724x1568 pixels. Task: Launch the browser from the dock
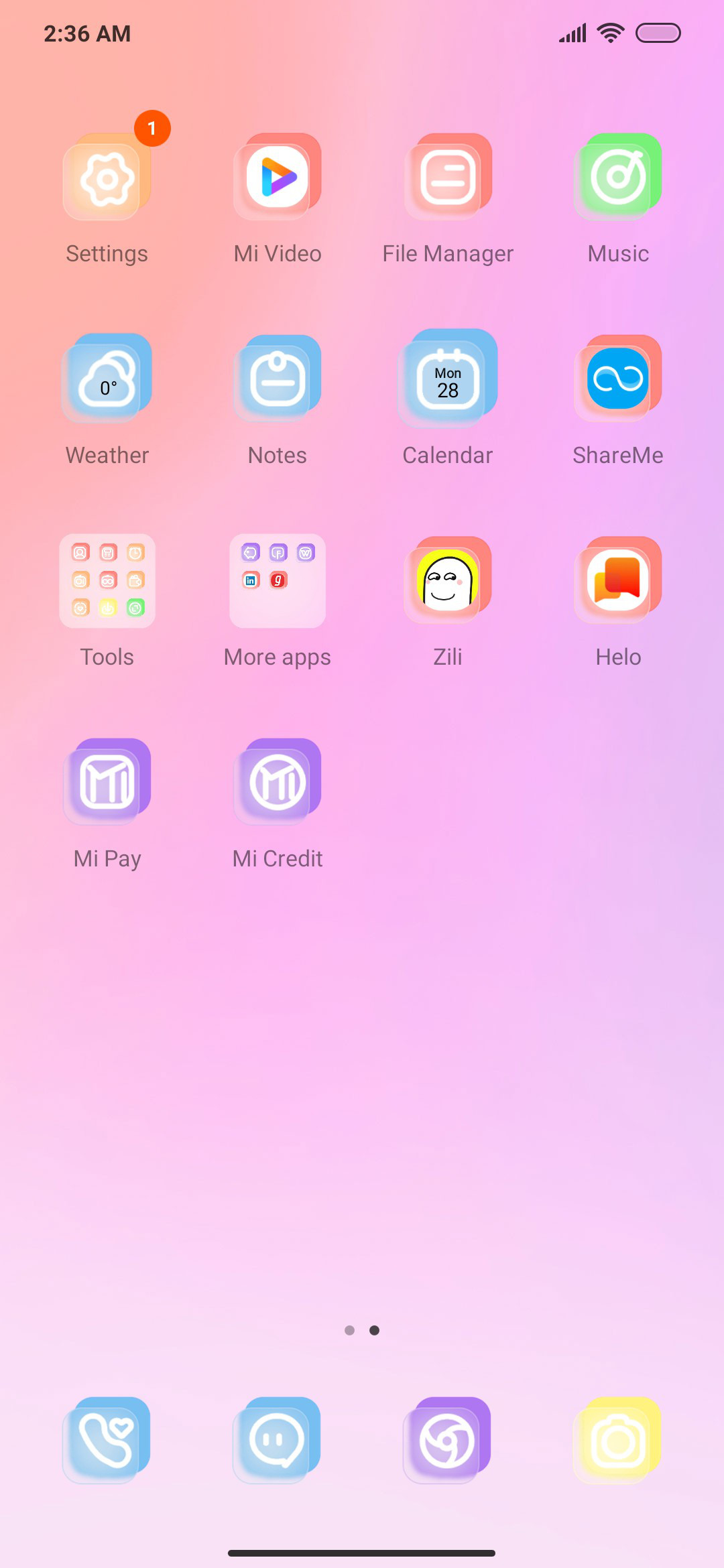[x=448, y=1440]
